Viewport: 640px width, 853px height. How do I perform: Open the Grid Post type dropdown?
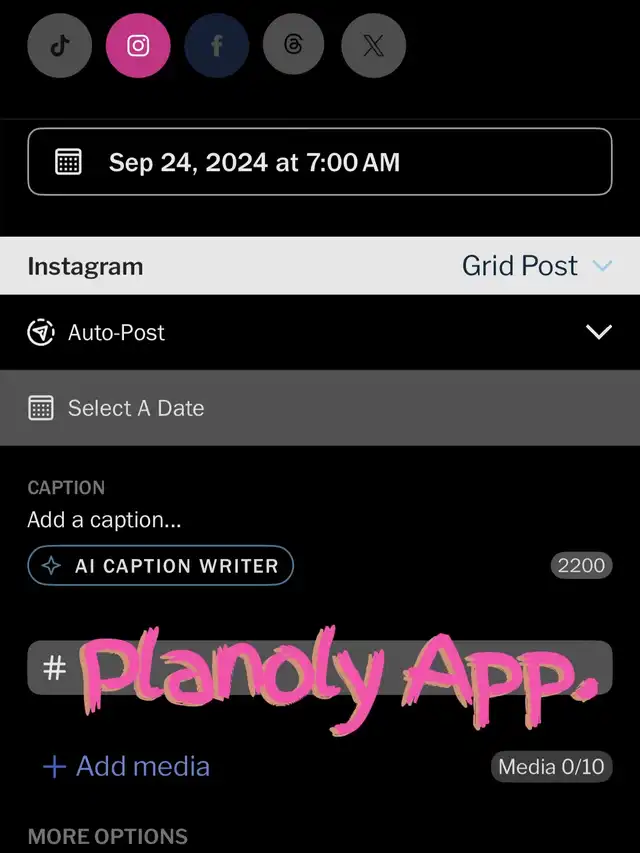click(x=536, y=266)
